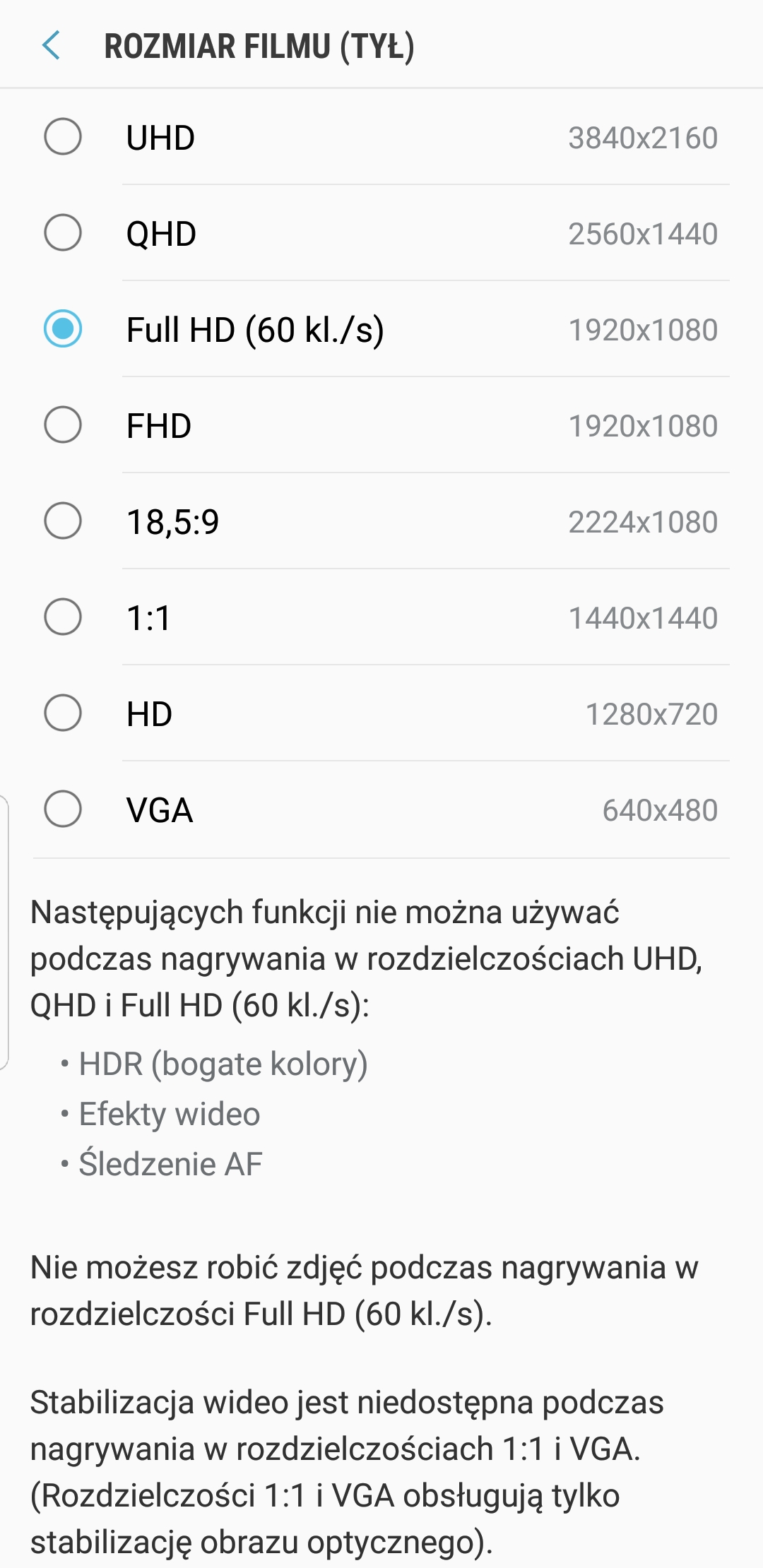Pick the 18,5:9 2224x1080 format

[381, 521]
